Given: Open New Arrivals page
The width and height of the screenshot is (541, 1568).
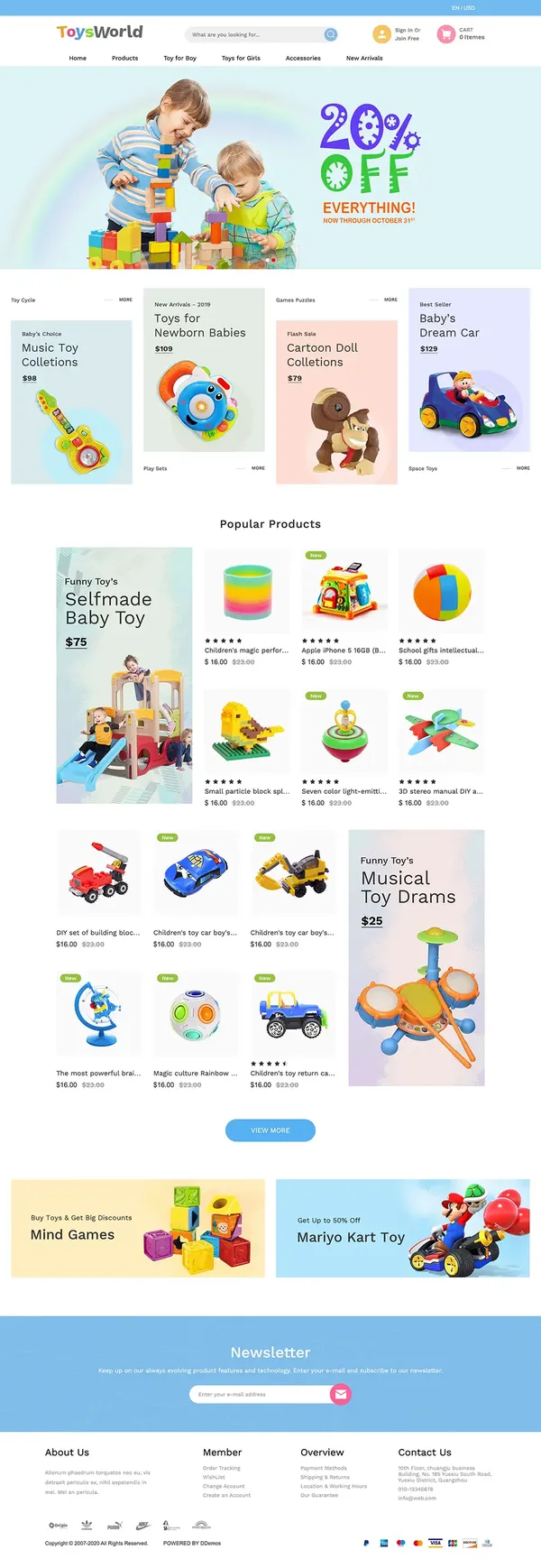Looking at the screenshot, I should 364,58.
